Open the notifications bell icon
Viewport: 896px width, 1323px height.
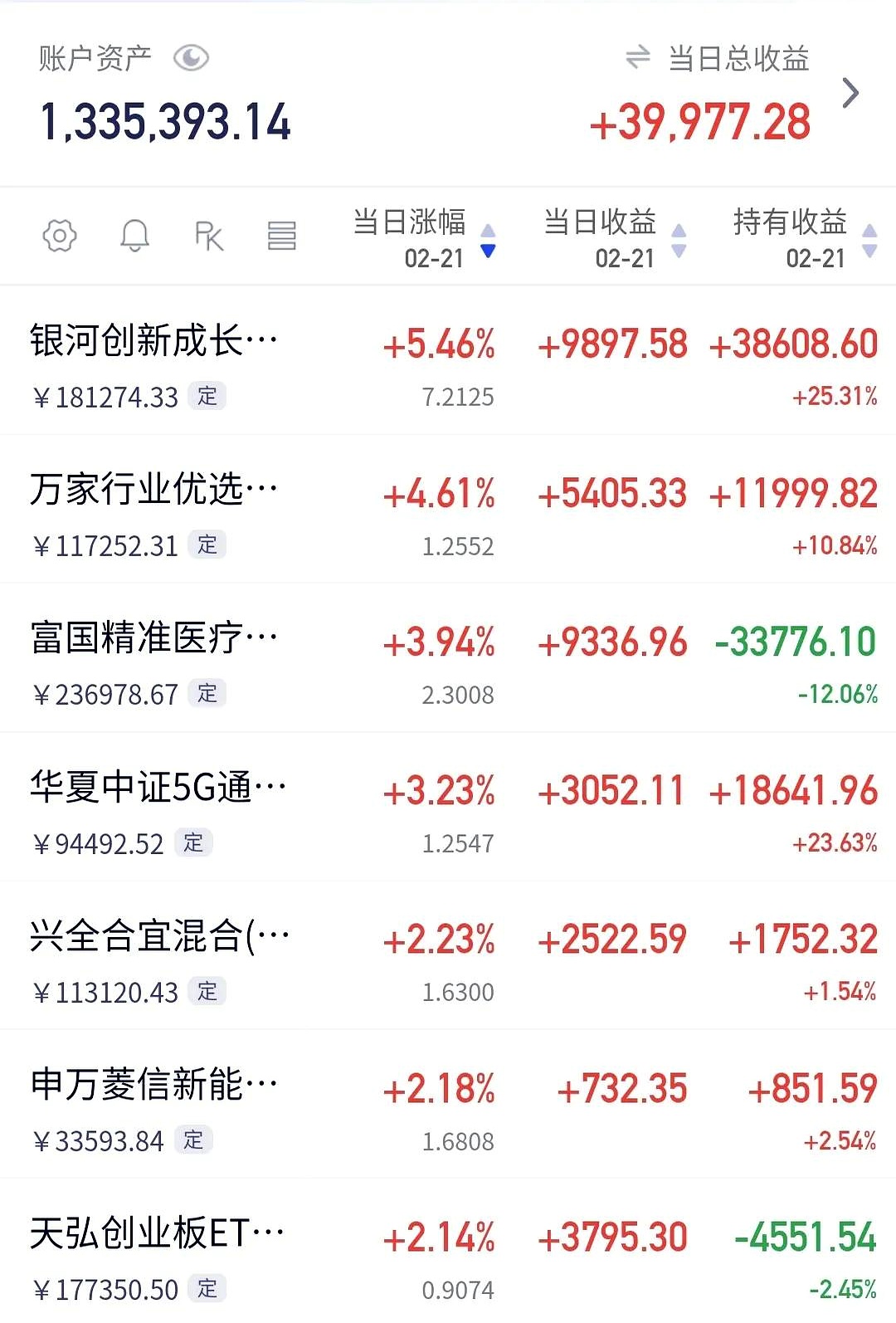click(x=134, y=236)
